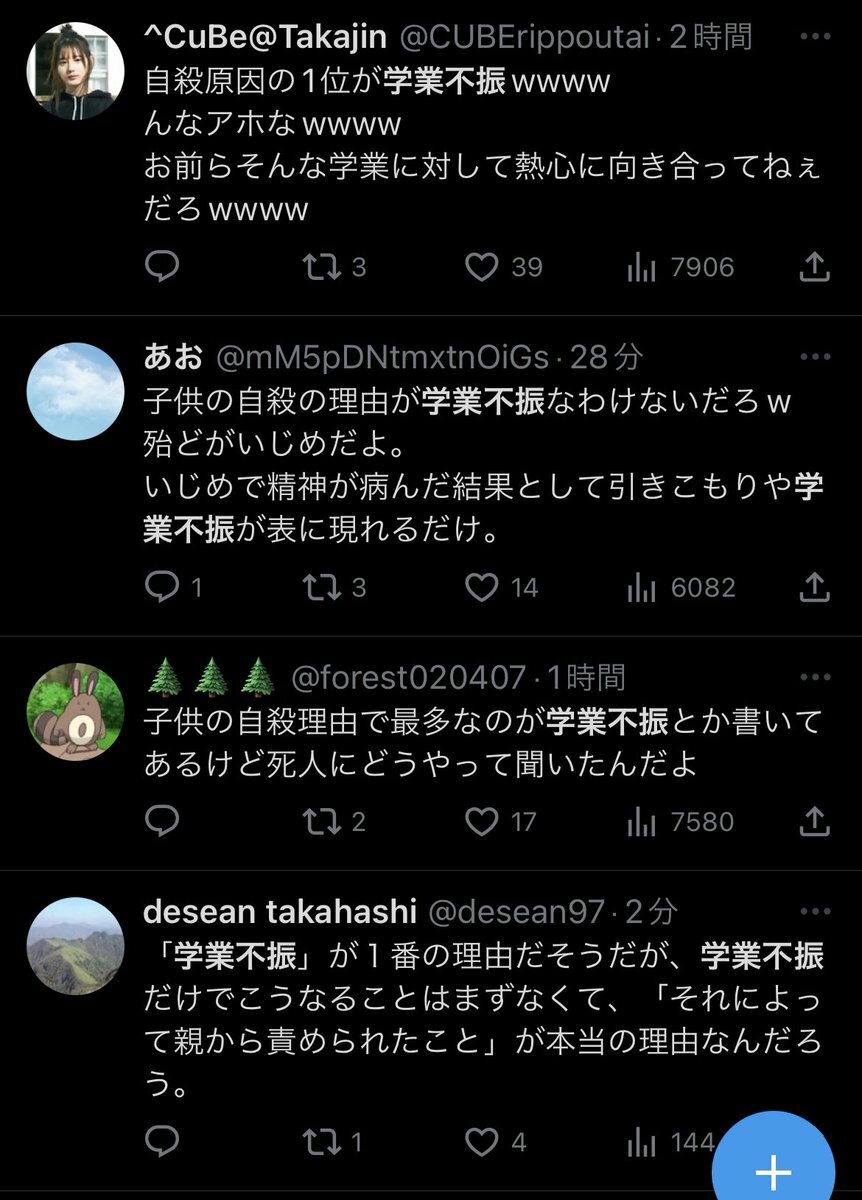Share the ^CuBe@Takajin post
The height and width of the screenshot is (1200, 862).
click(815, 267)
